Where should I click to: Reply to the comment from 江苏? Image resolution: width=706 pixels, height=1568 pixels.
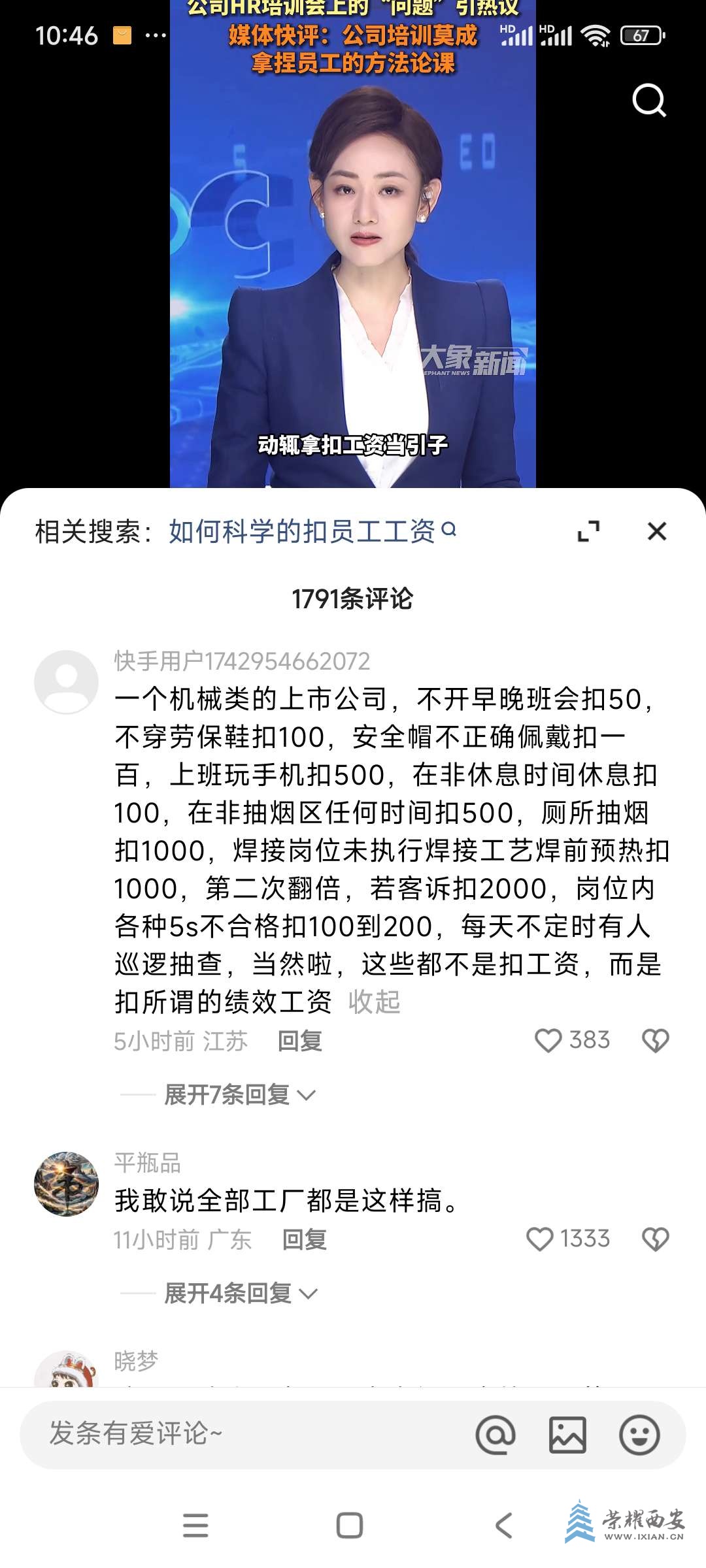[300, 1041]
